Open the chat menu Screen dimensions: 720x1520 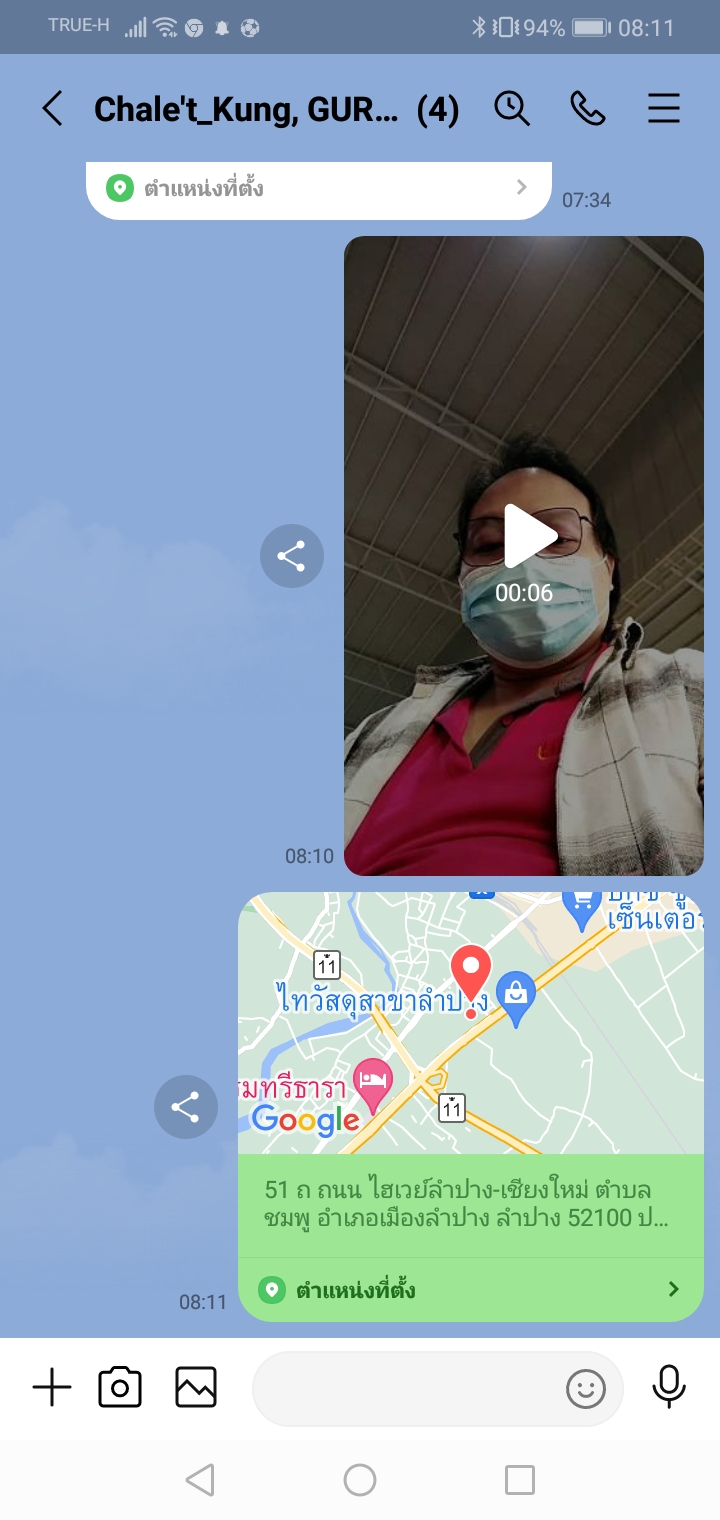[664, 108]
